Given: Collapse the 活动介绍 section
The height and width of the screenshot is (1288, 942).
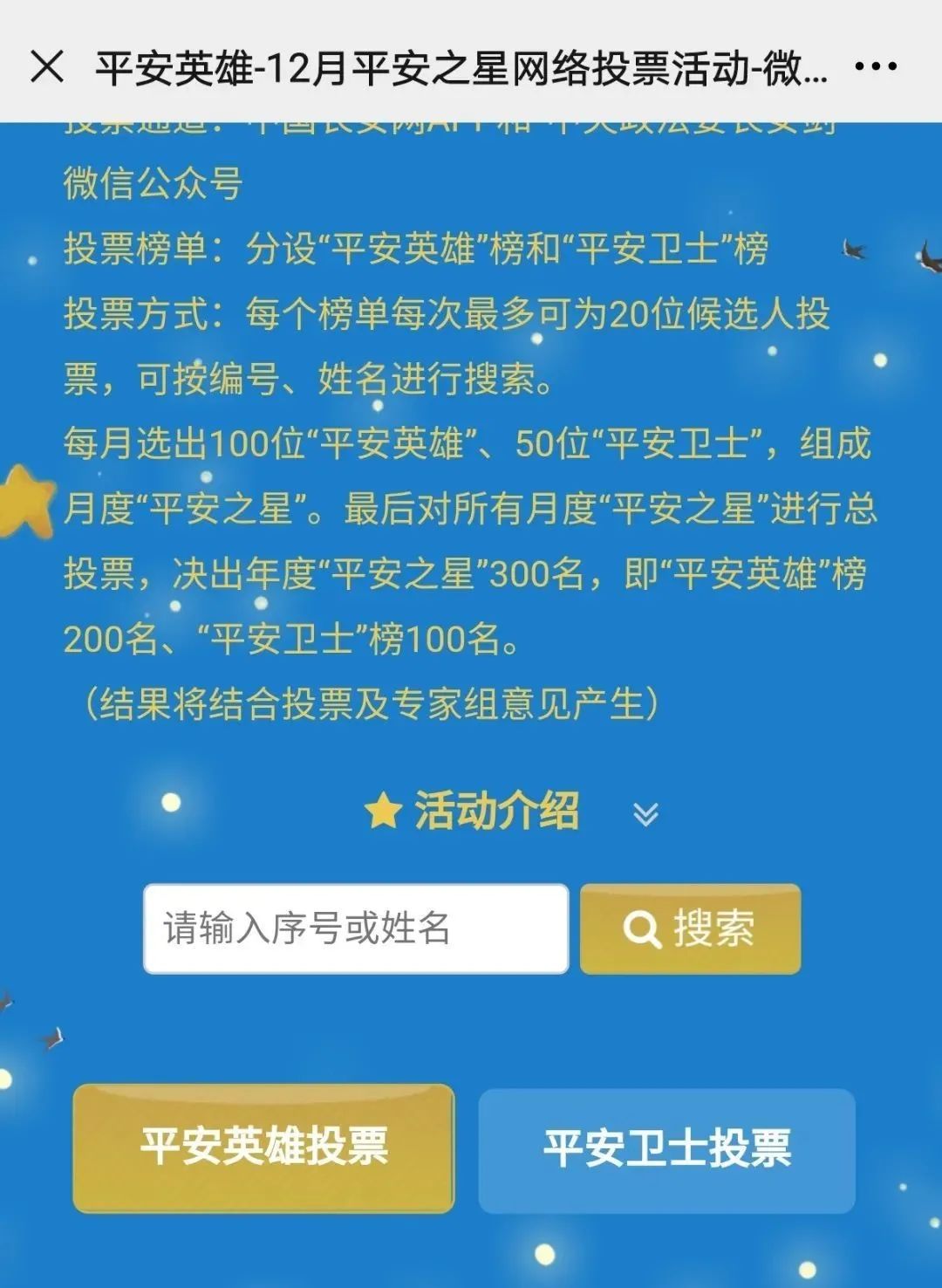Looking at the screenshot, I should (x=645, y=813).
